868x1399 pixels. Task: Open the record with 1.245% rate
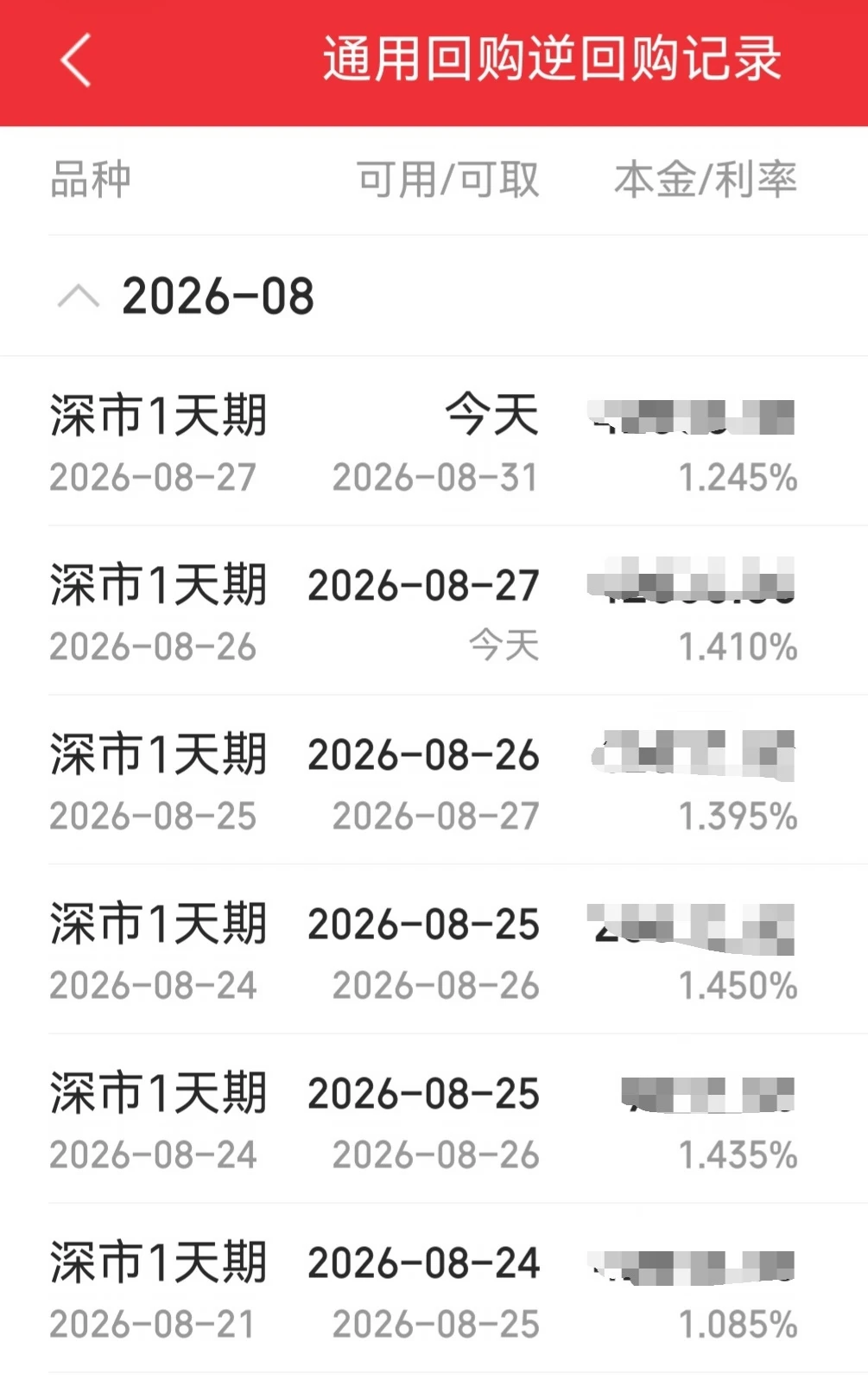pyautogui.click(x=434, y=441)
